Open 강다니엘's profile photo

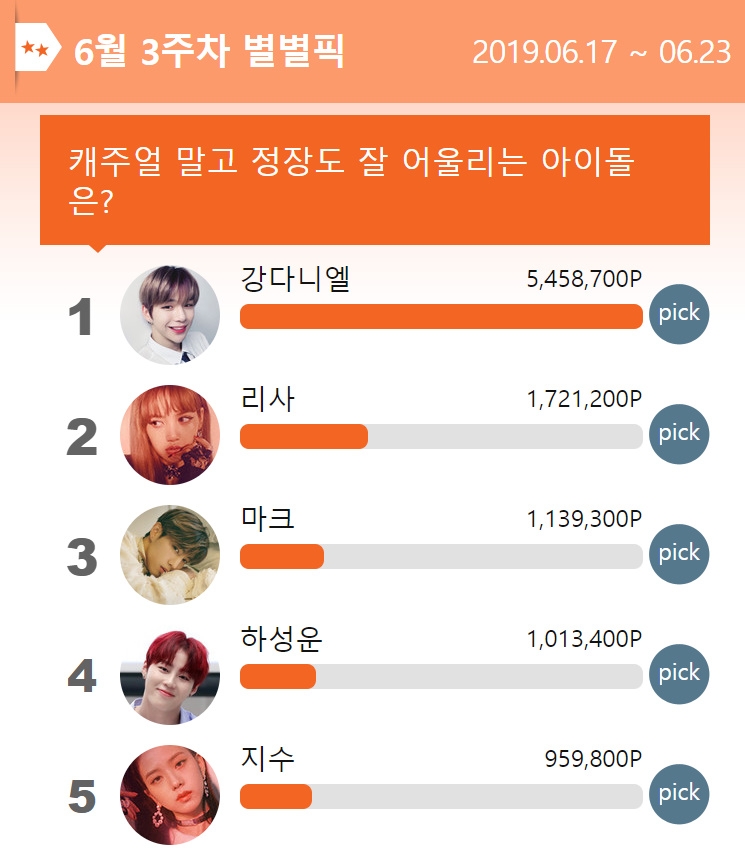(171, 313)
